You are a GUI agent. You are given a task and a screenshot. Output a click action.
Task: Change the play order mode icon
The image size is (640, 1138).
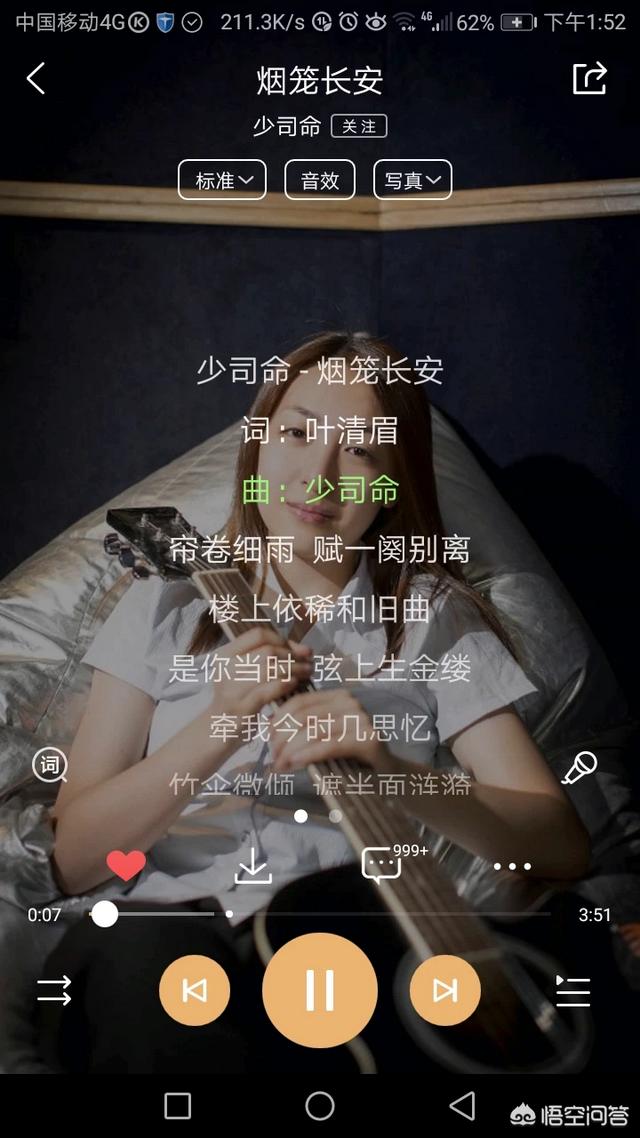[54, 991]
